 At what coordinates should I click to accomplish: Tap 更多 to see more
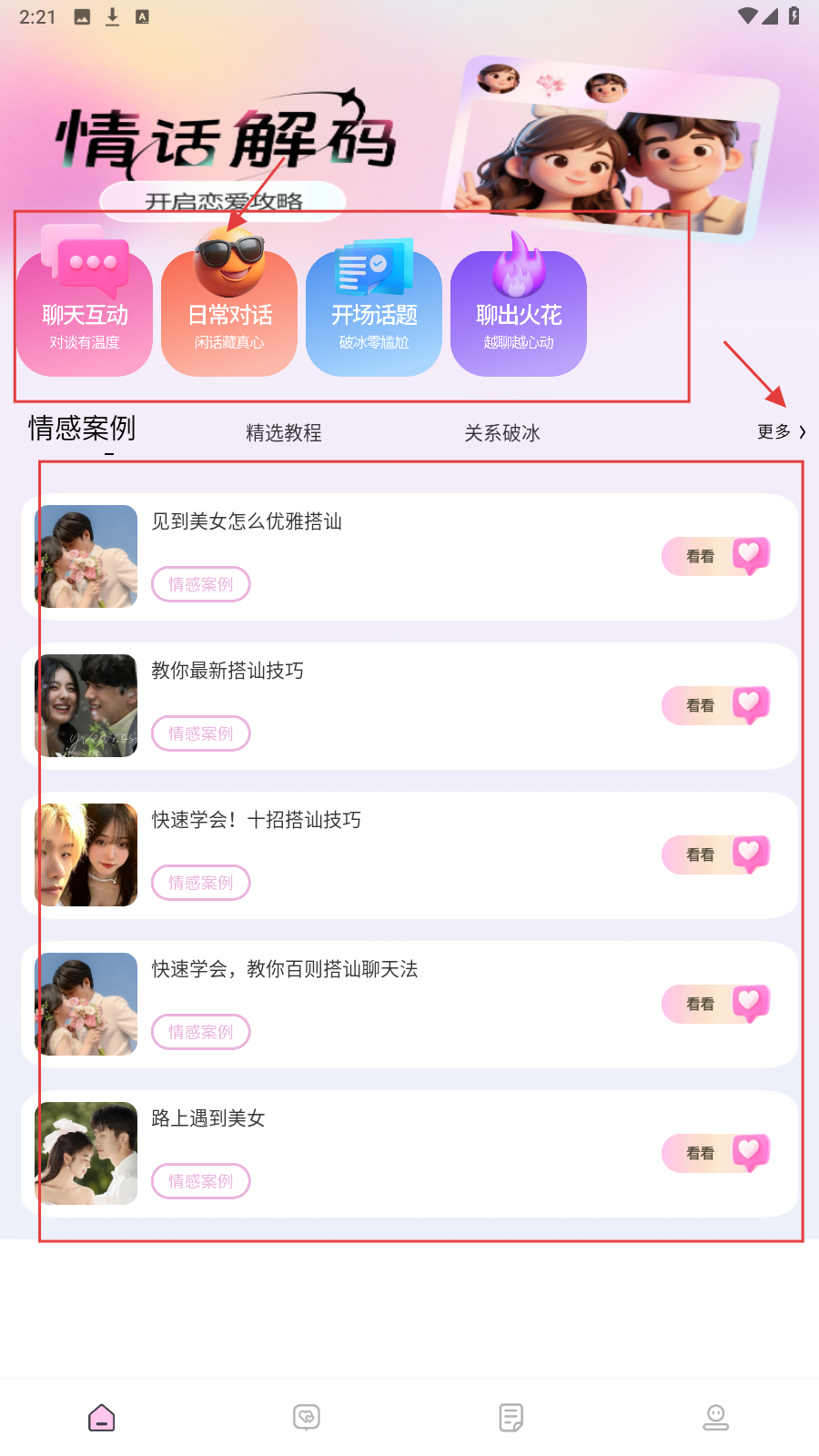point(781,431)
